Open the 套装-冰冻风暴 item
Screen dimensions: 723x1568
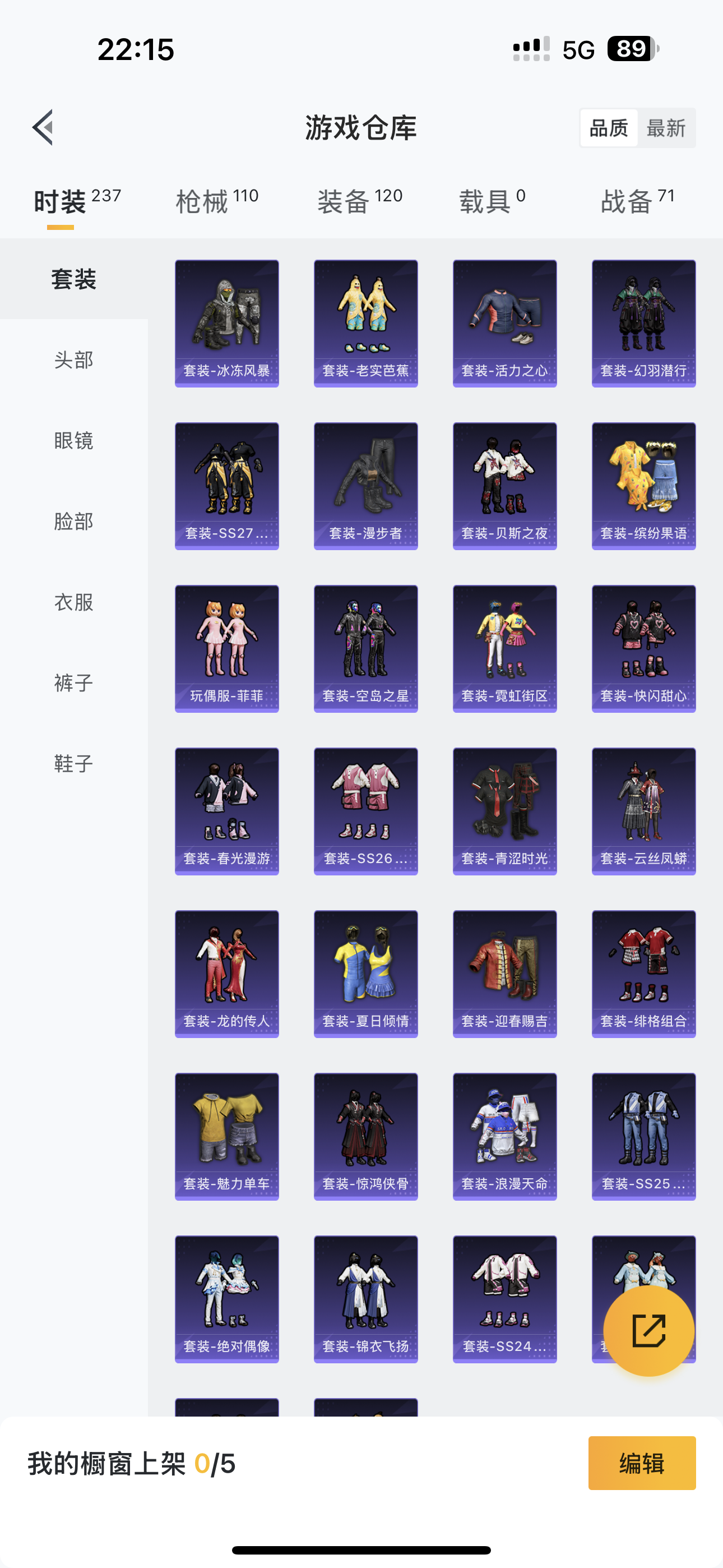(x=227, y=323)
